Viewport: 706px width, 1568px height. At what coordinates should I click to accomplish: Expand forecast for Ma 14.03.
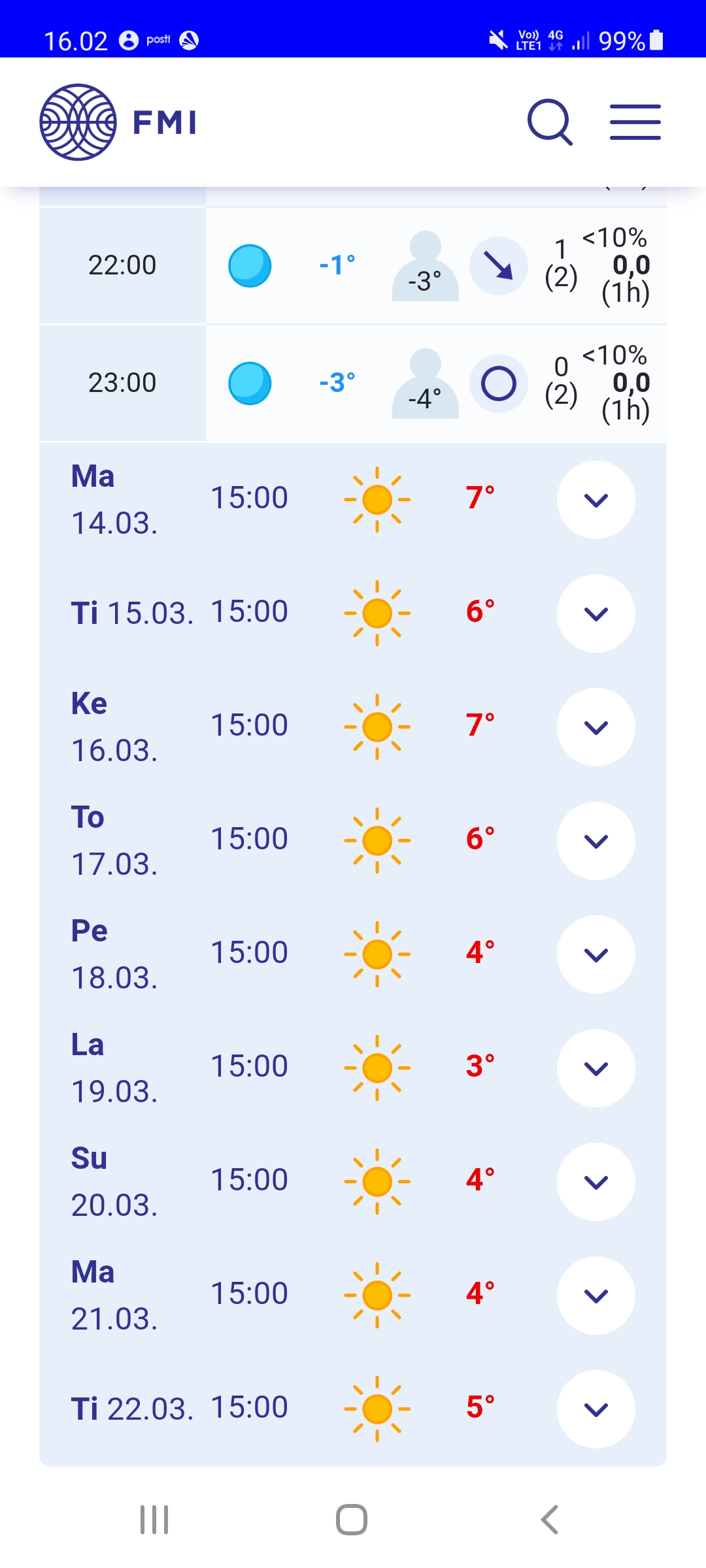tap(596, 500)
